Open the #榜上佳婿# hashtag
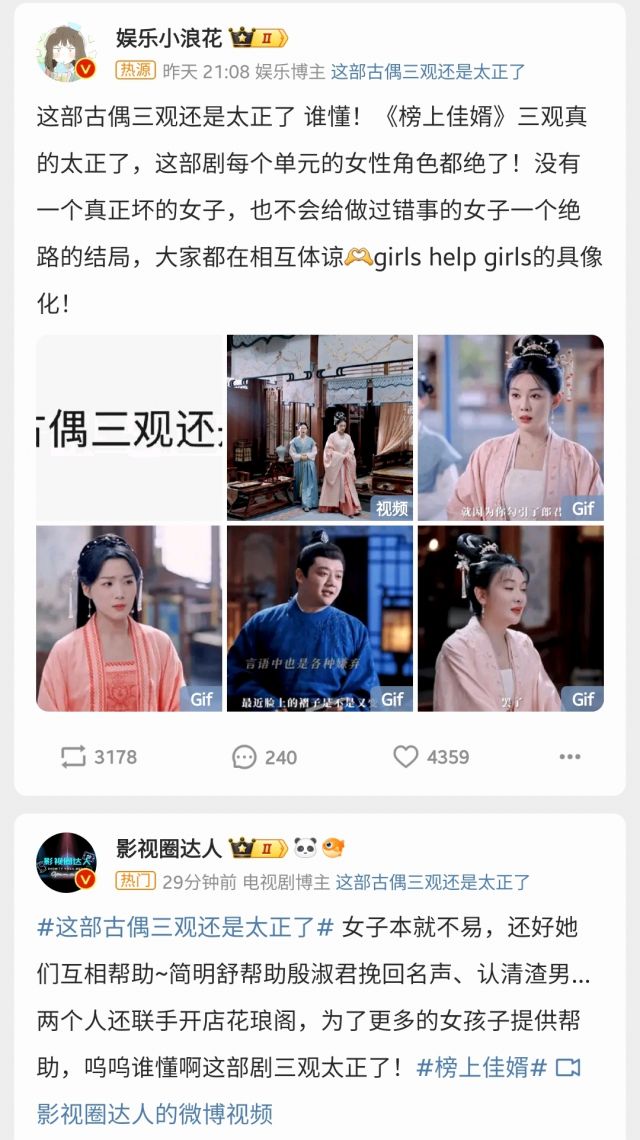The width and height of the screenshot is (640, 1140). (x=482, y=1067)
